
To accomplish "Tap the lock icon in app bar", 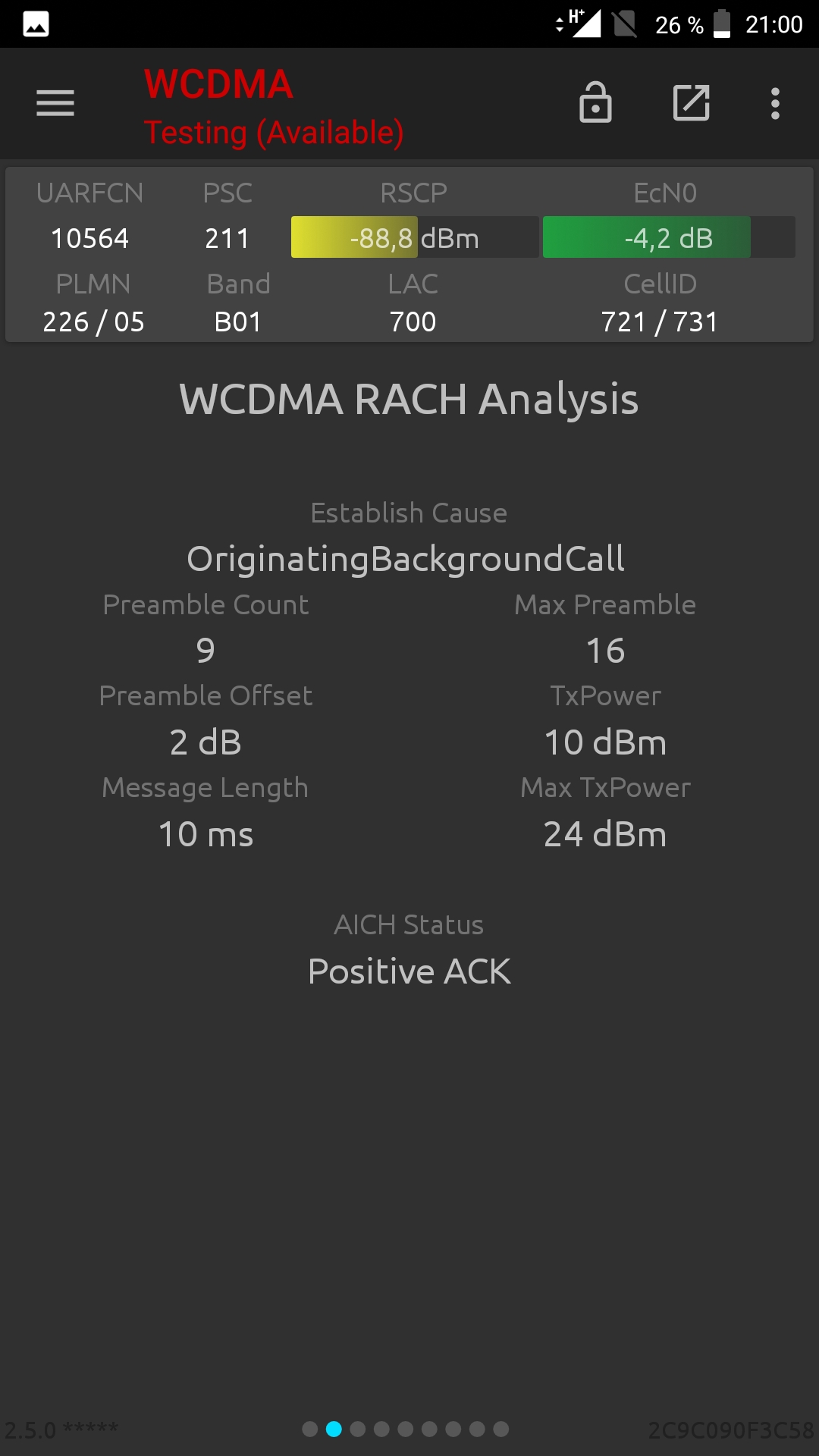I will 595,102.
